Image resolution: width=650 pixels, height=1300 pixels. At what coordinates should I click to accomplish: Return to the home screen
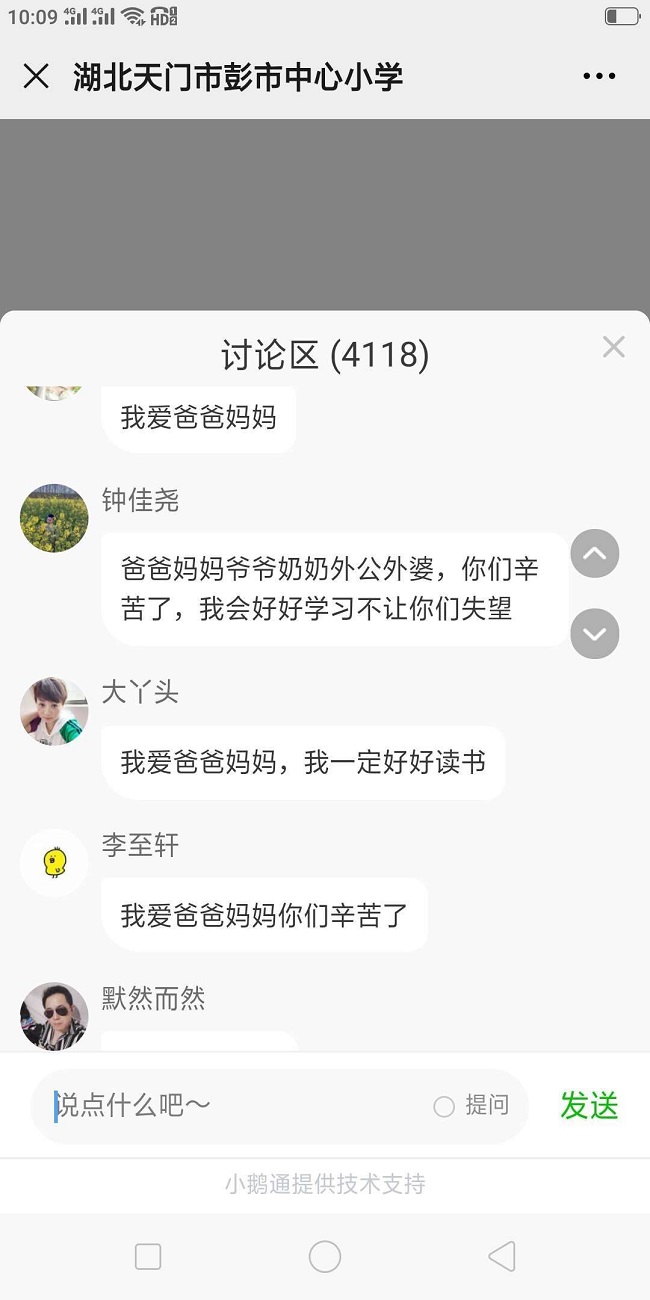click(325, 1256)
